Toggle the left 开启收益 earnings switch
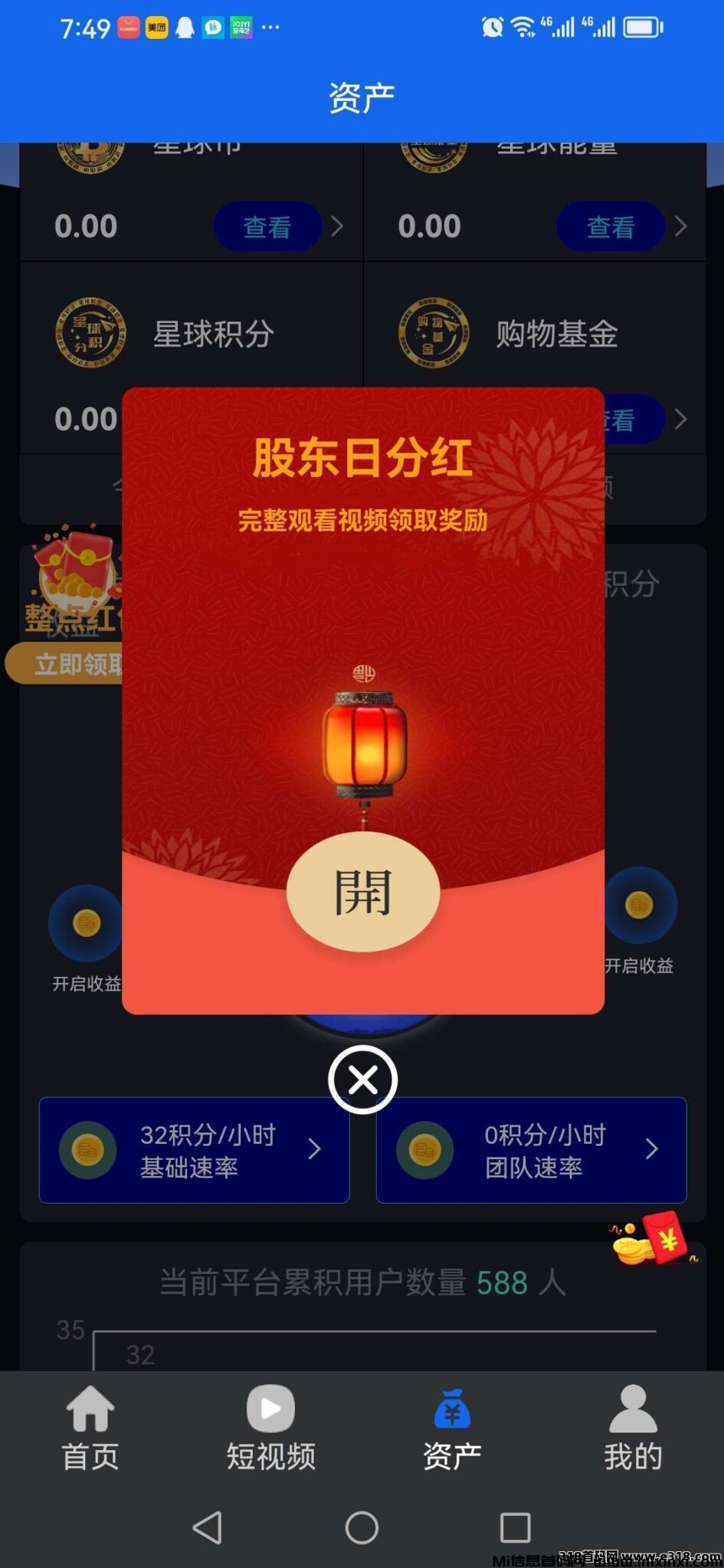Viewport: 724px width, 1568px height. (87, 923)
